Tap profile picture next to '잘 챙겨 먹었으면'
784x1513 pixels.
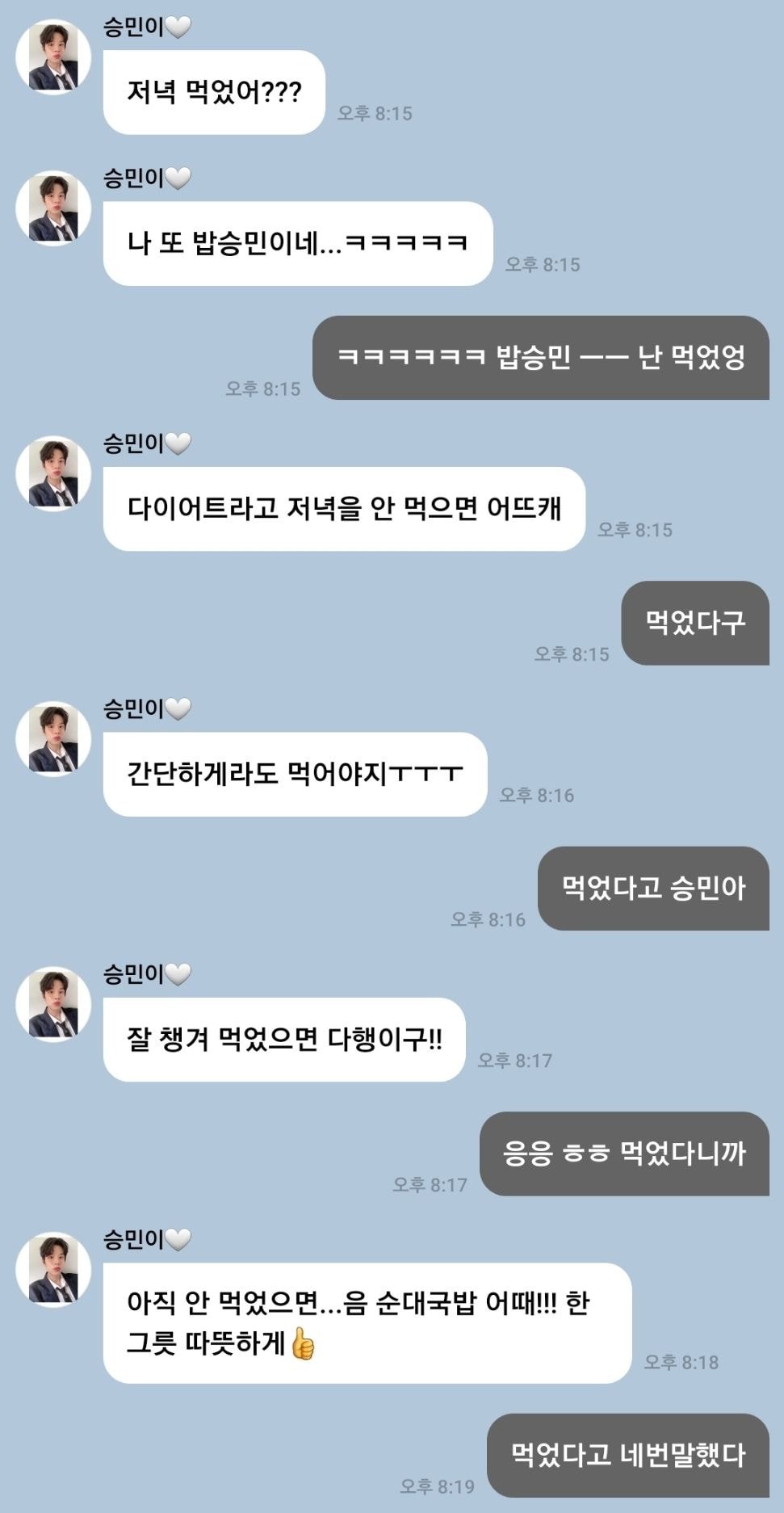[53, 1004]
